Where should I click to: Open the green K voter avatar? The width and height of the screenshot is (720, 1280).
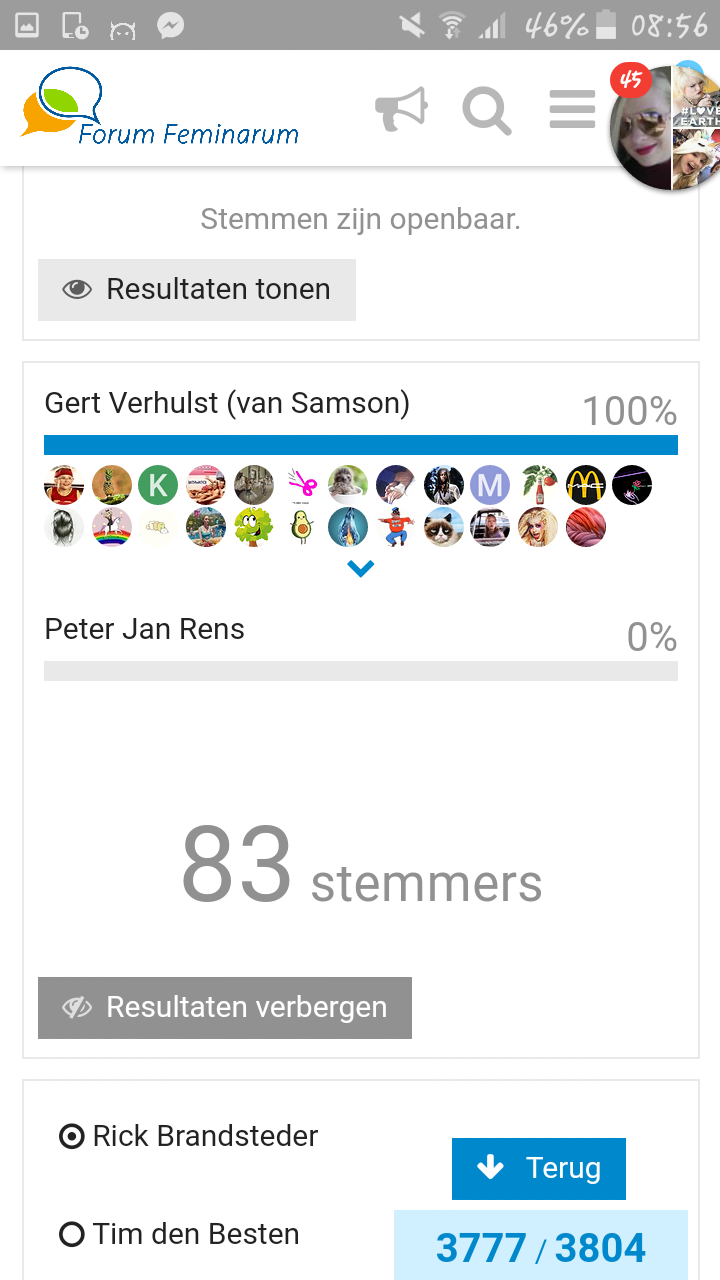point(158,486)
